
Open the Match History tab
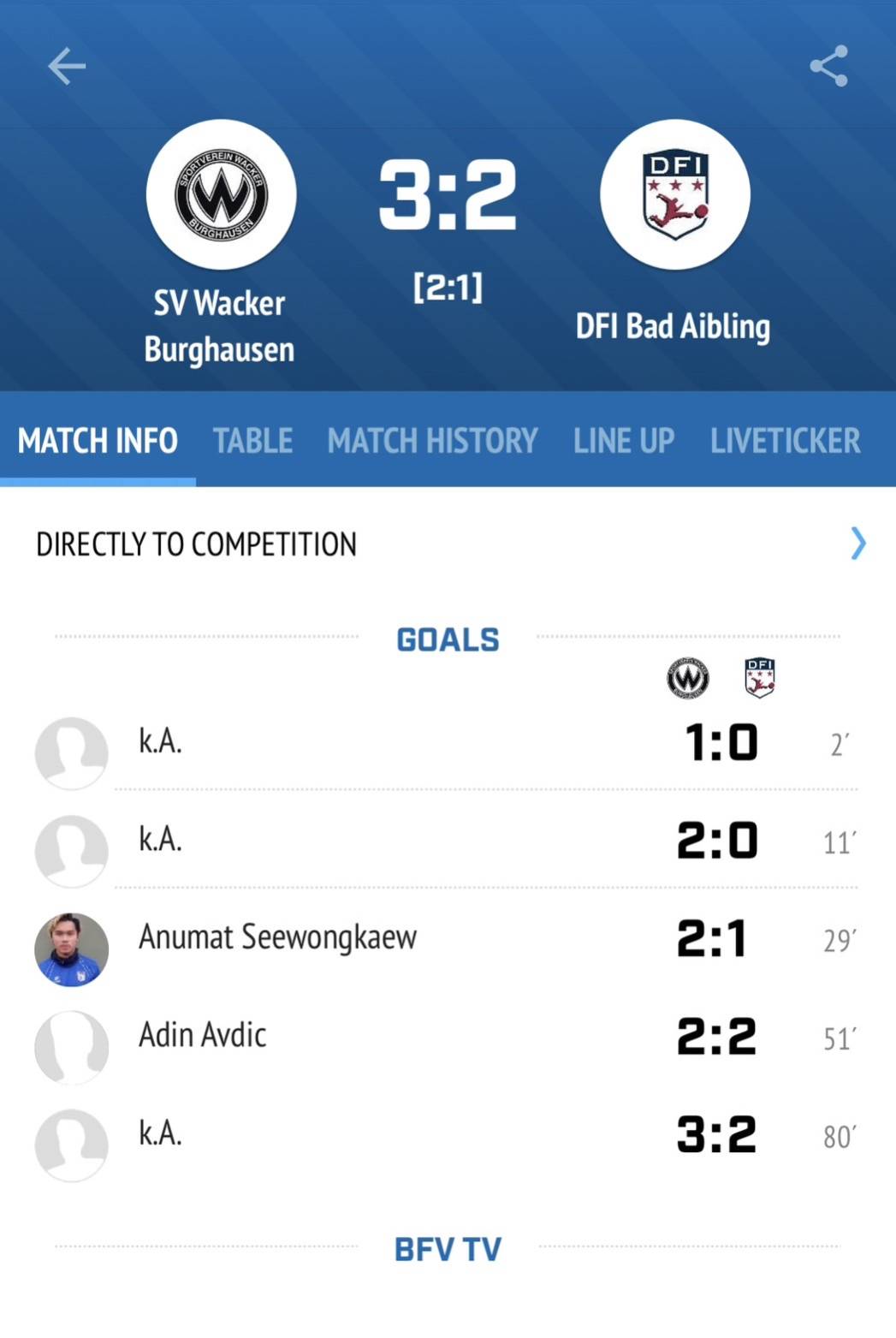432,441
